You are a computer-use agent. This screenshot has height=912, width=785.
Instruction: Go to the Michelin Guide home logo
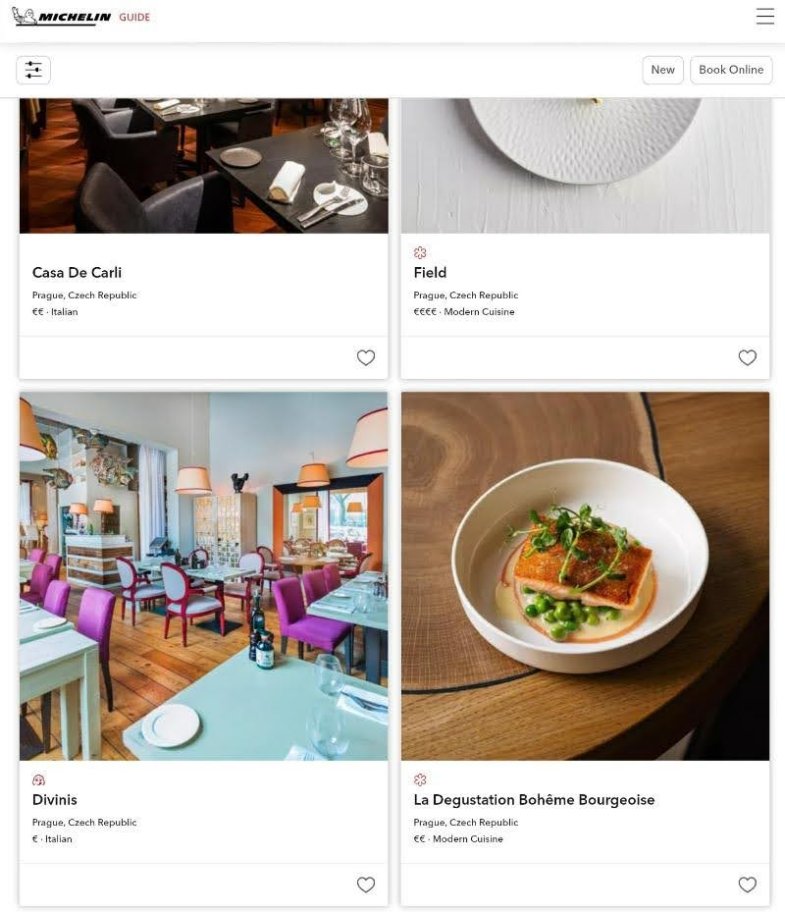click(x=82, y=17)
